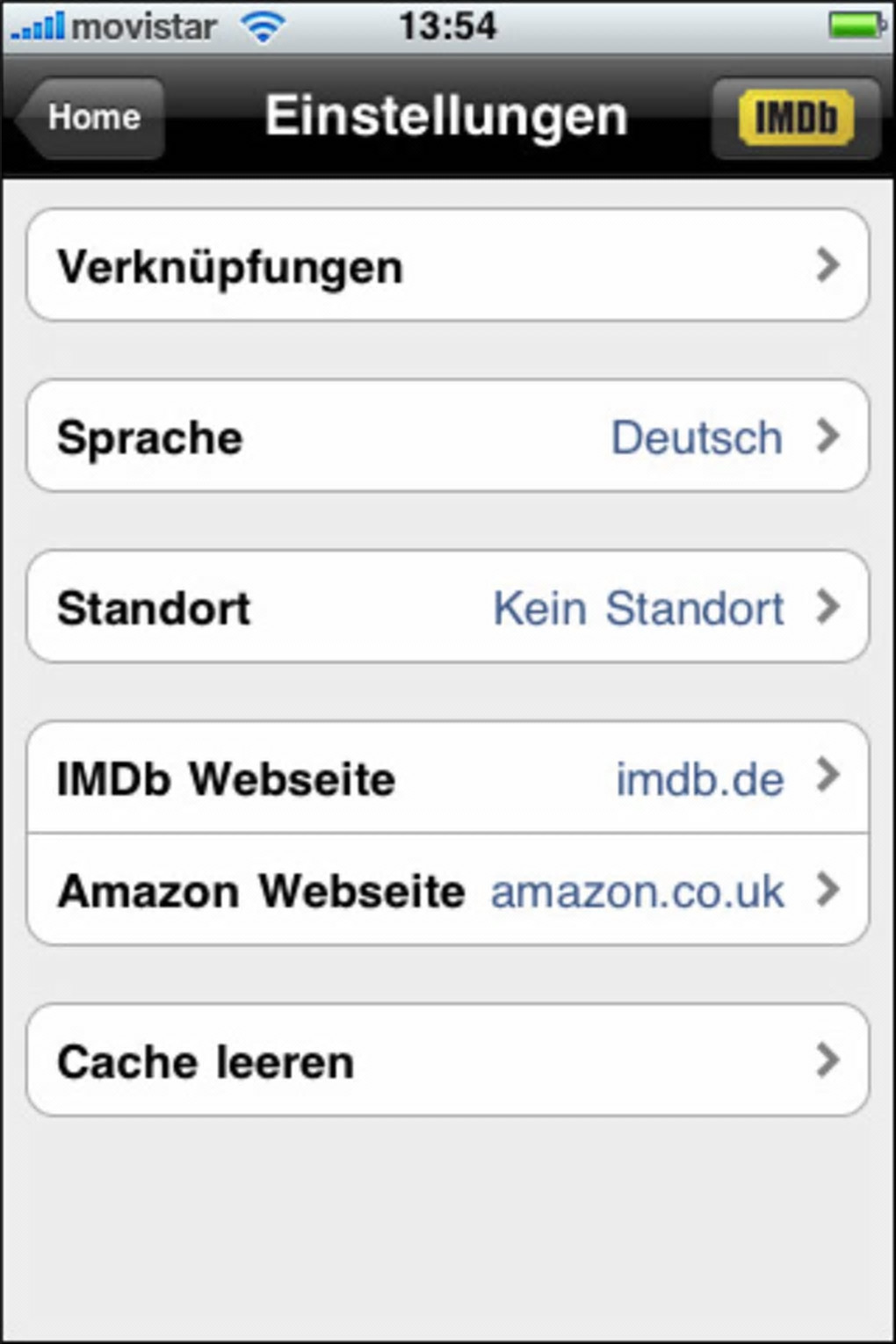Tap Cache leeren to clear cache
The width and height of the screenshot is (896, 1344).
point(448,1060)
